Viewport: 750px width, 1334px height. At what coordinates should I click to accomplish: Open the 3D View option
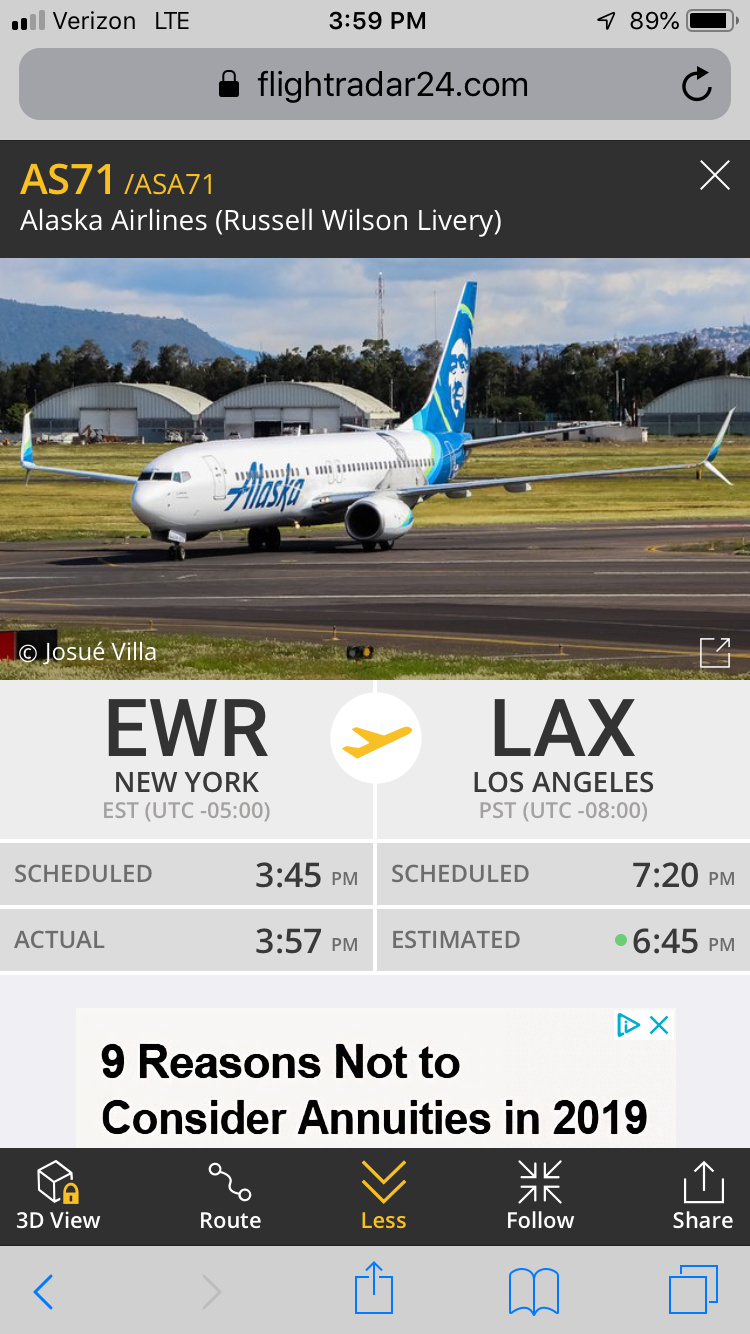coord(58,1196)
